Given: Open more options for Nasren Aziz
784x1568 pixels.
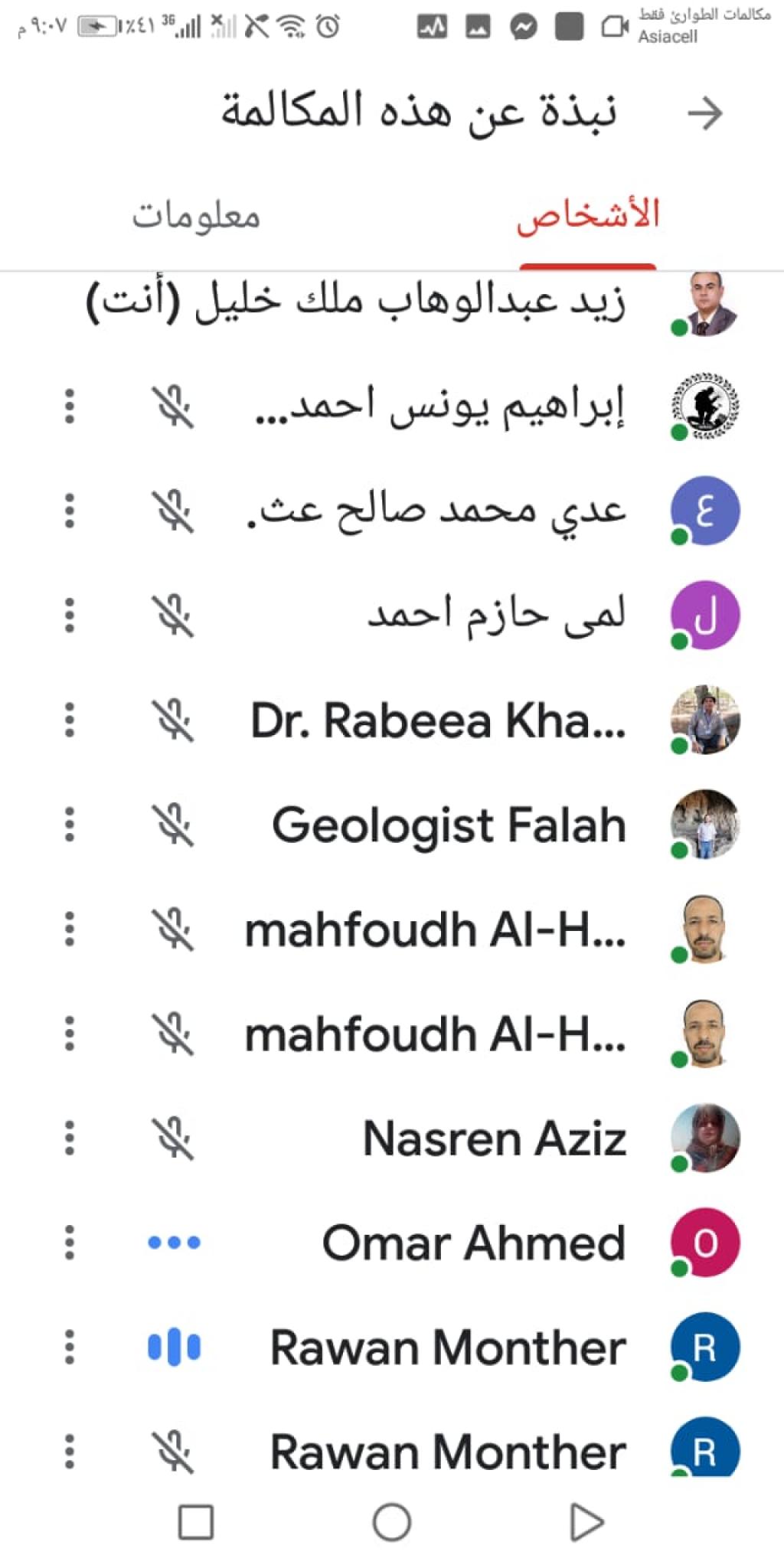Looking at the screenshot, I should tap(70, 1138).
